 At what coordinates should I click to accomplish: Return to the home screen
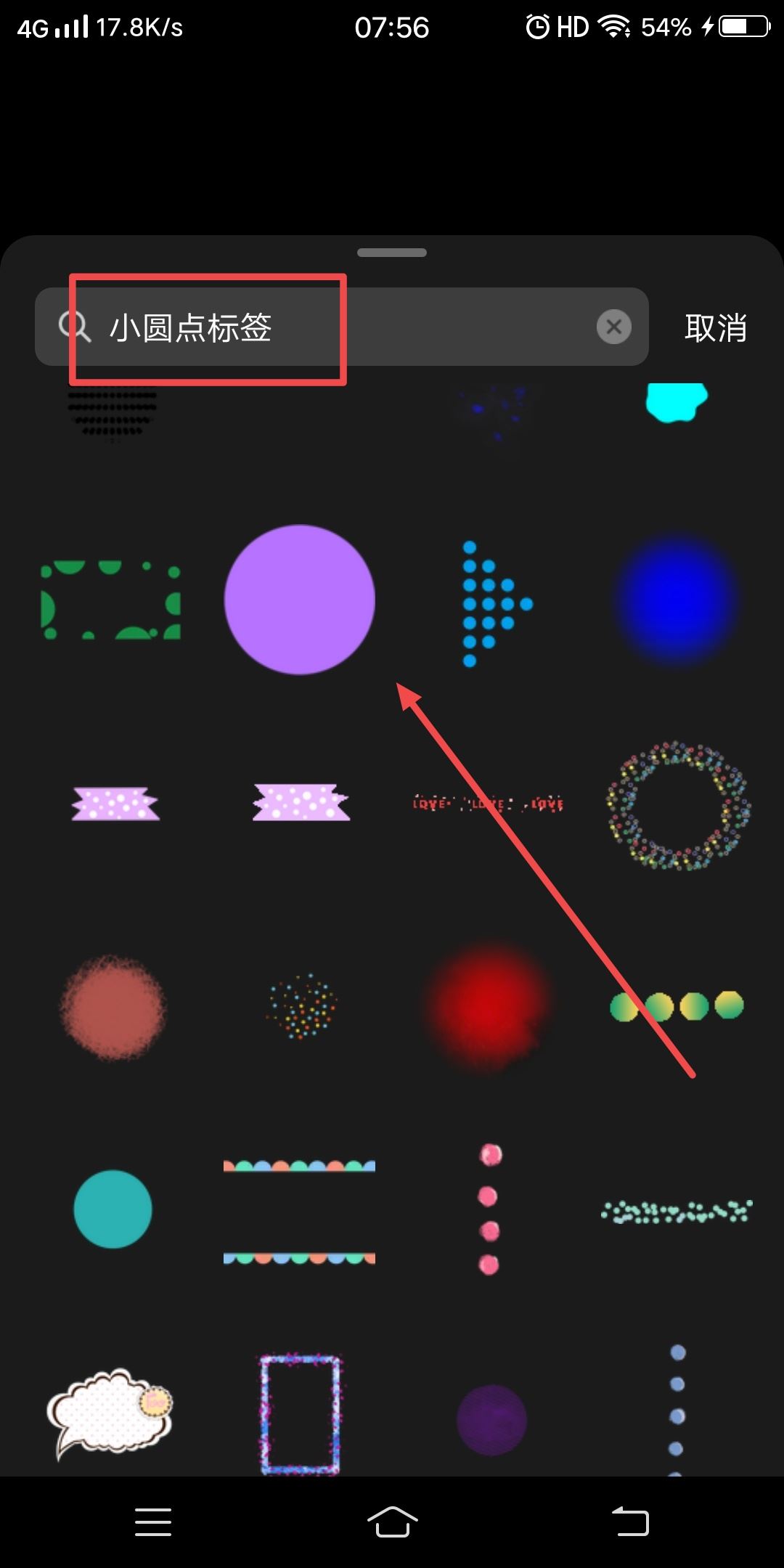tap(392, 1522)
